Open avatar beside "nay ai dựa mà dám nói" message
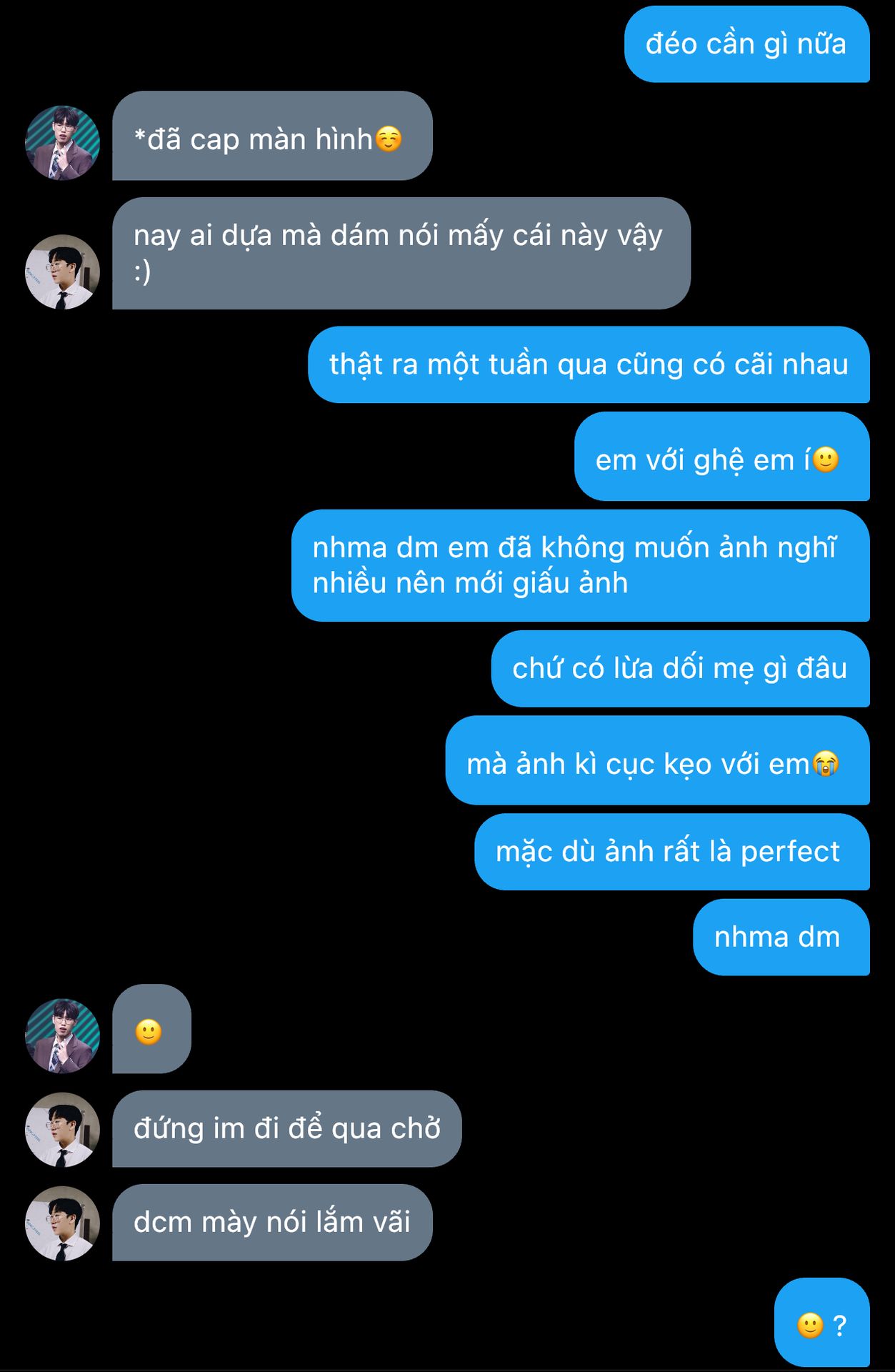This screenshot has width=895, height=1372. click(x=62, y=272)
